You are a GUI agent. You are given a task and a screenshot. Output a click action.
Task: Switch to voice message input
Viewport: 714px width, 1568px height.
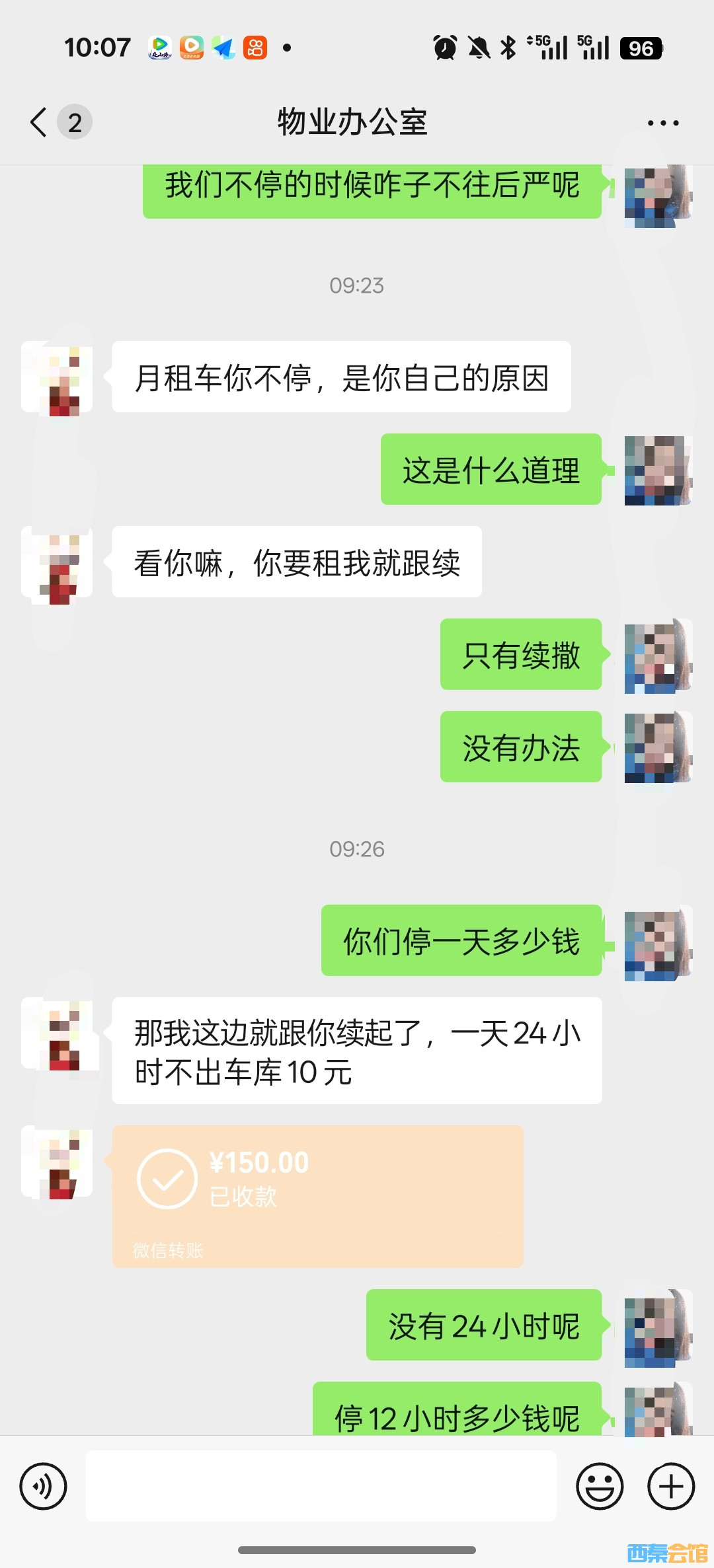[44, 1487]
